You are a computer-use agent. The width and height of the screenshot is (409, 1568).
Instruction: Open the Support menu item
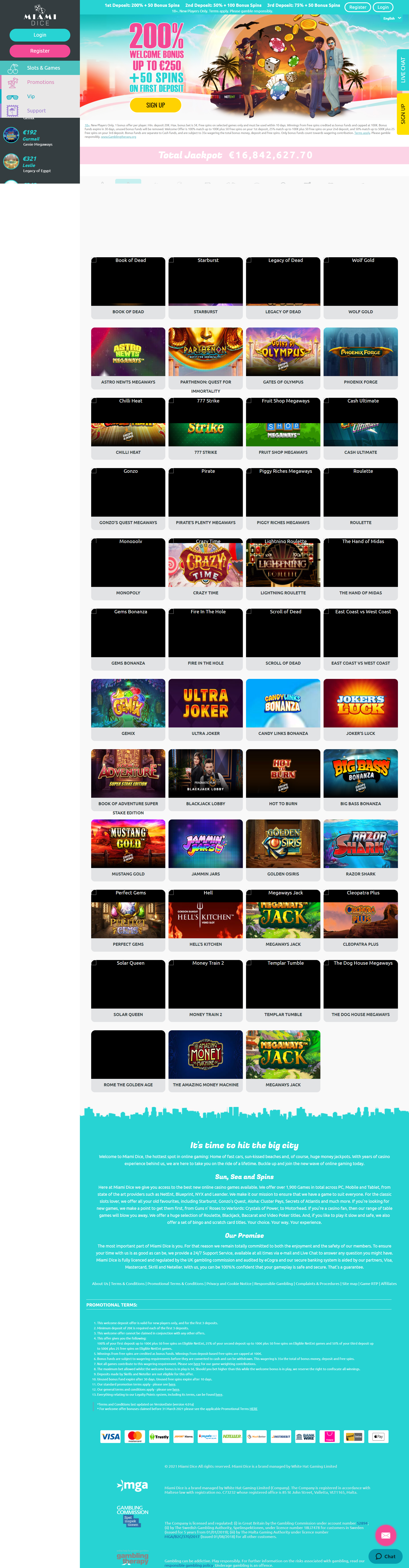tap(36, 111)
